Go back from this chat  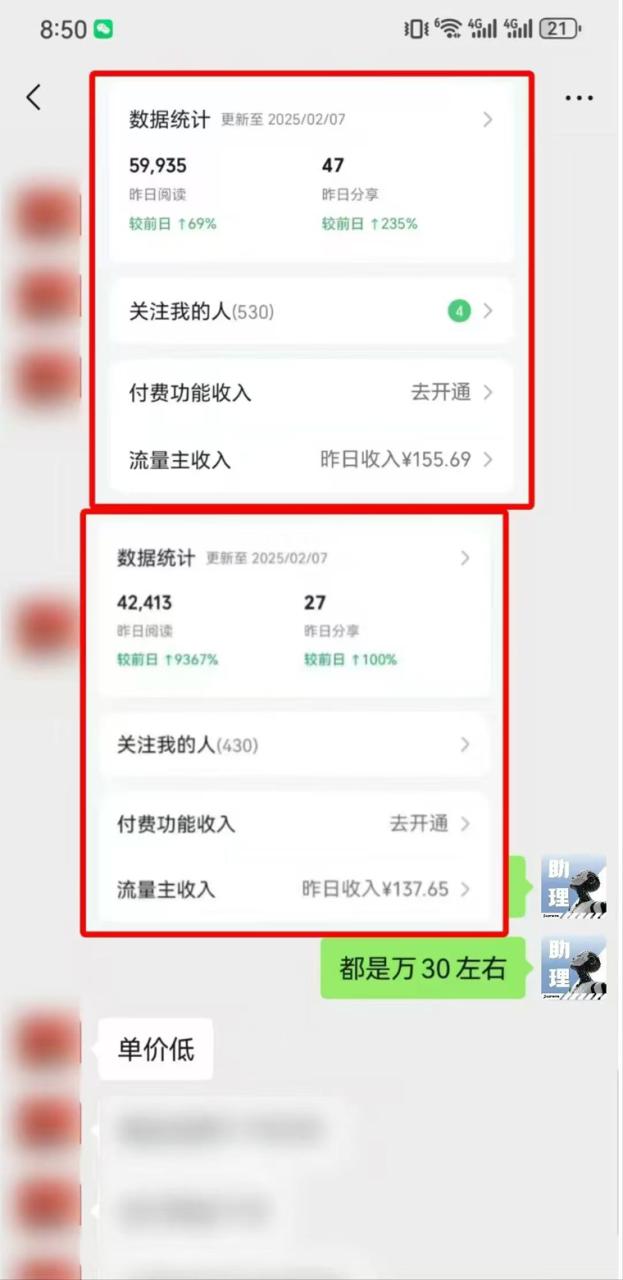(x=34, y=97)
